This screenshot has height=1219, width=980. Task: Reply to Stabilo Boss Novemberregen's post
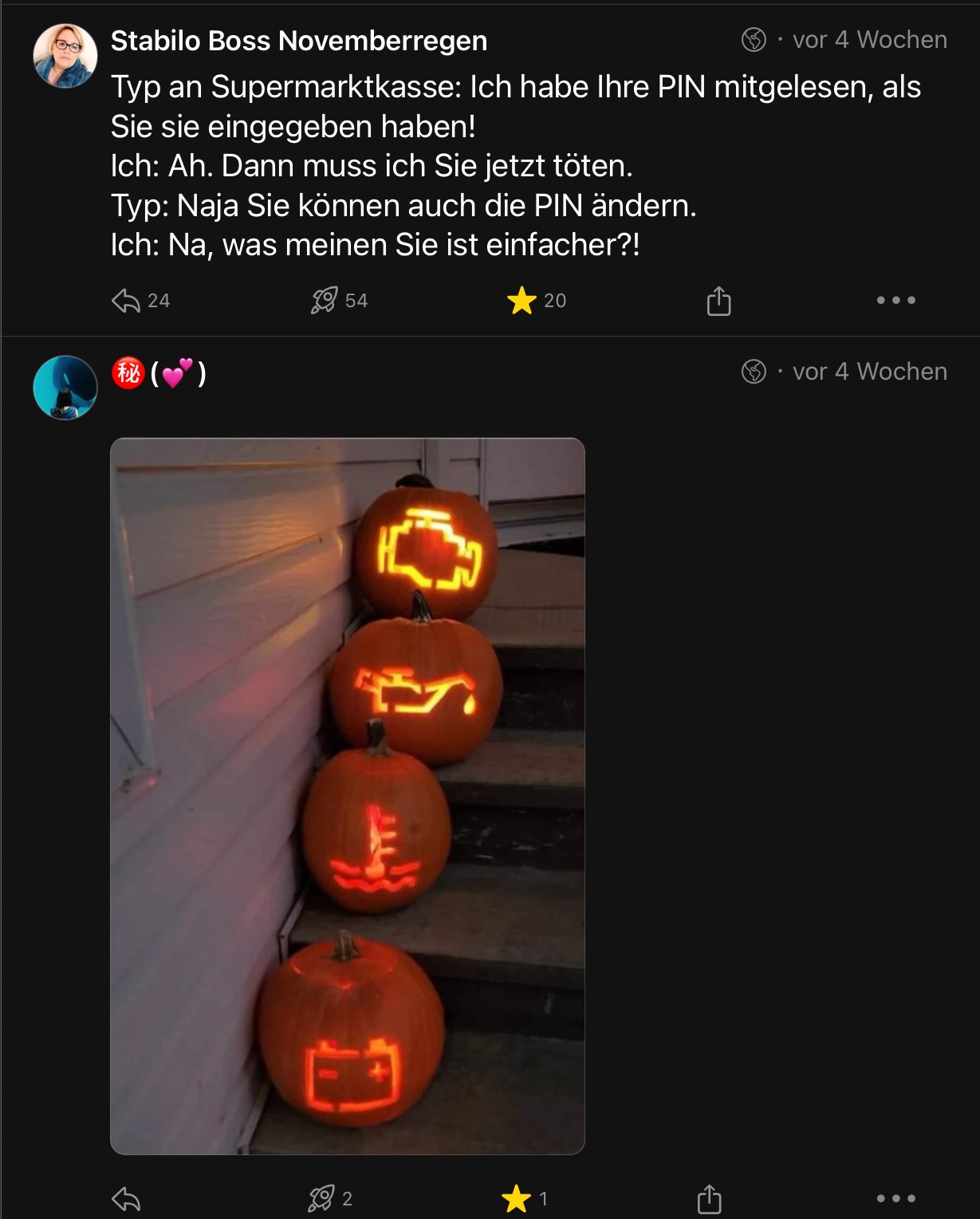pyautogui.click(x=126, y=301)
